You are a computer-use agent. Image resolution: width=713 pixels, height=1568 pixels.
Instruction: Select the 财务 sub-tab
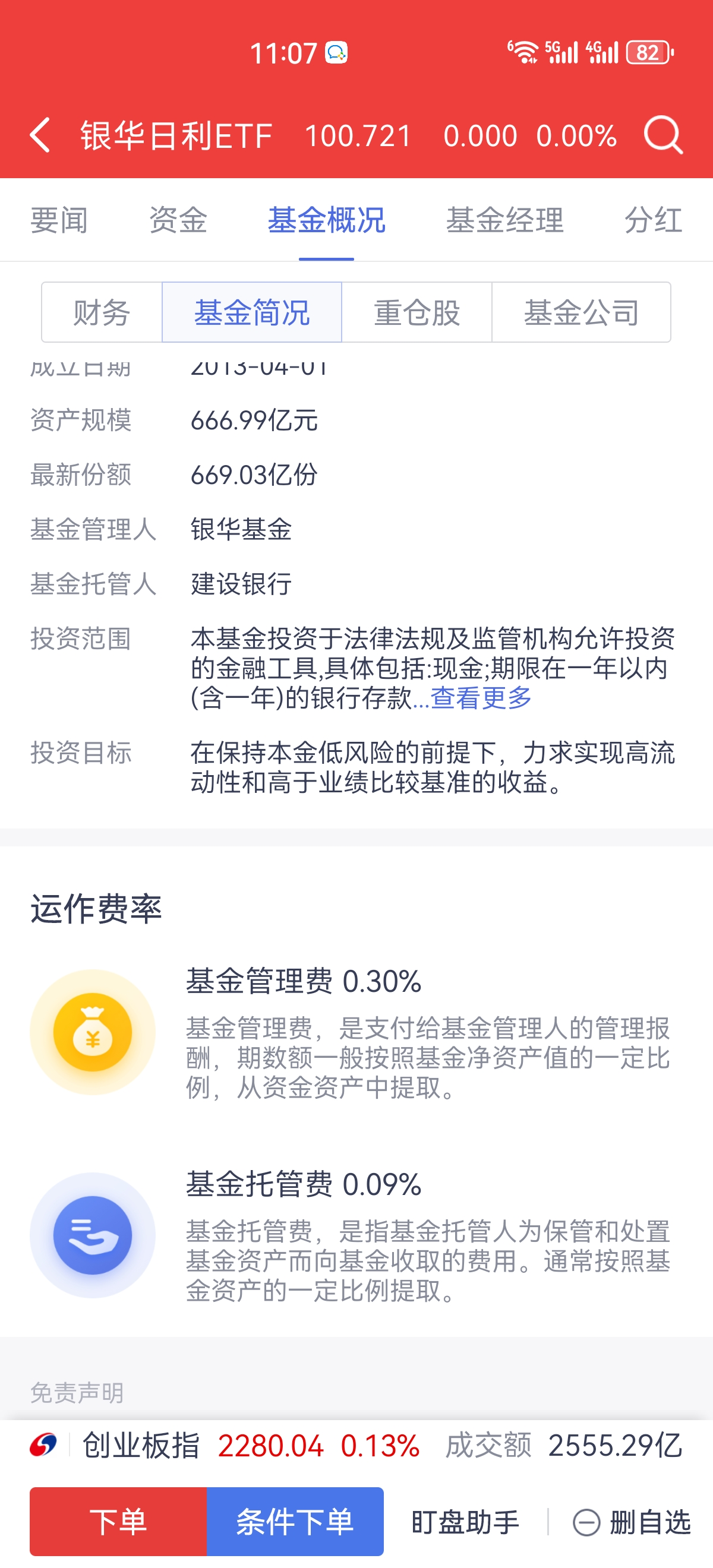102,313
